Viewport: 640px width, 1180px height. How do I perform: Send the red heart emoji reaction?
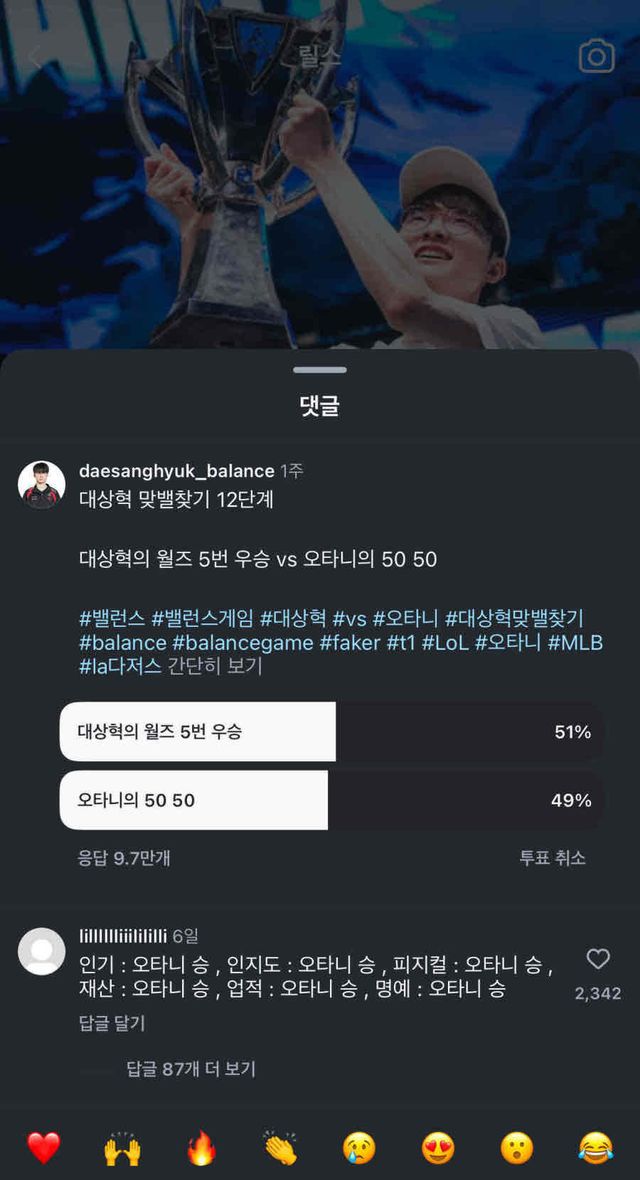44,1148
